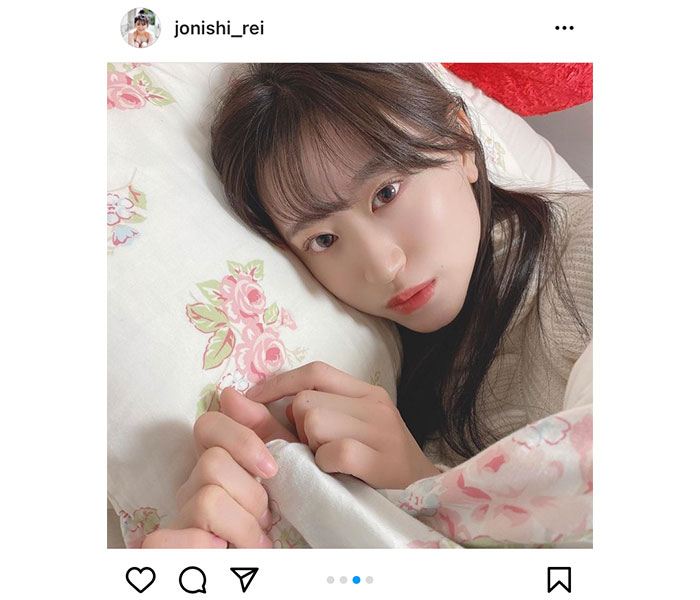Screen dimensions: 700x600
Task: Open the post's three-dot overflow menu
Action: pyautogui.click(x=564, y=28)
